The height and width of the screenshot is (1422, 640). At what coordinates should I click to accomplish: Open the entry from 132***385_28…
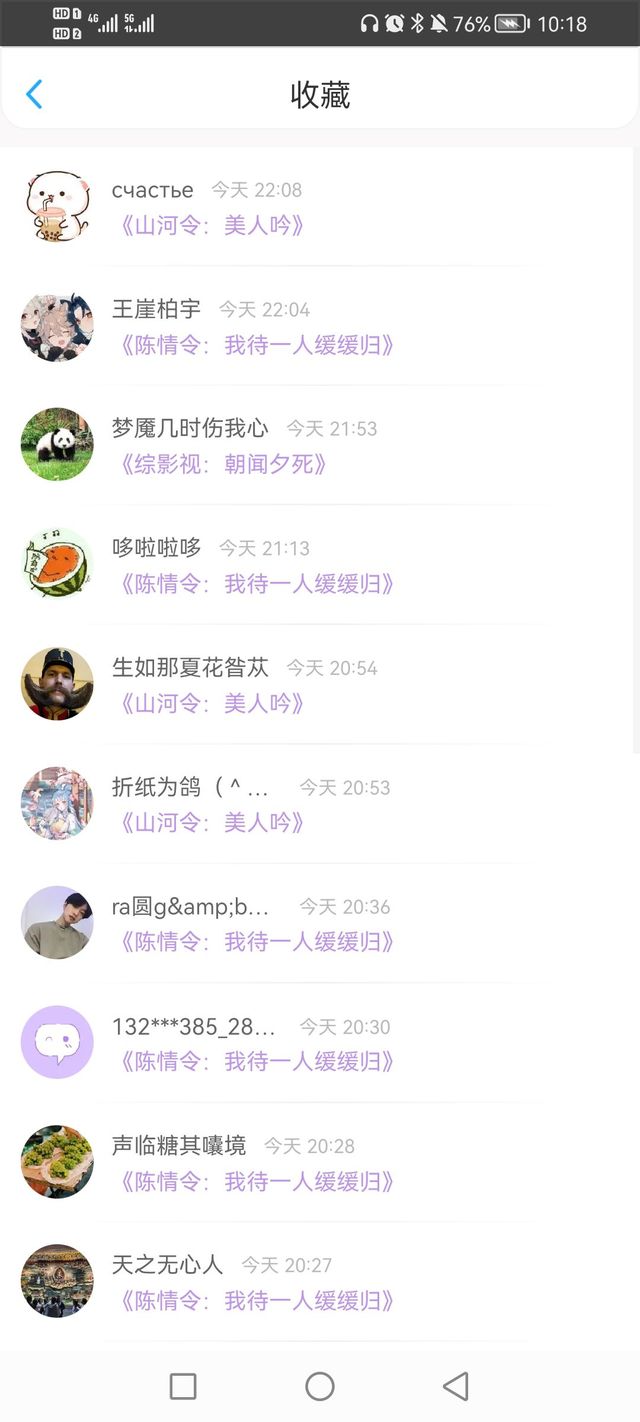257,1061
